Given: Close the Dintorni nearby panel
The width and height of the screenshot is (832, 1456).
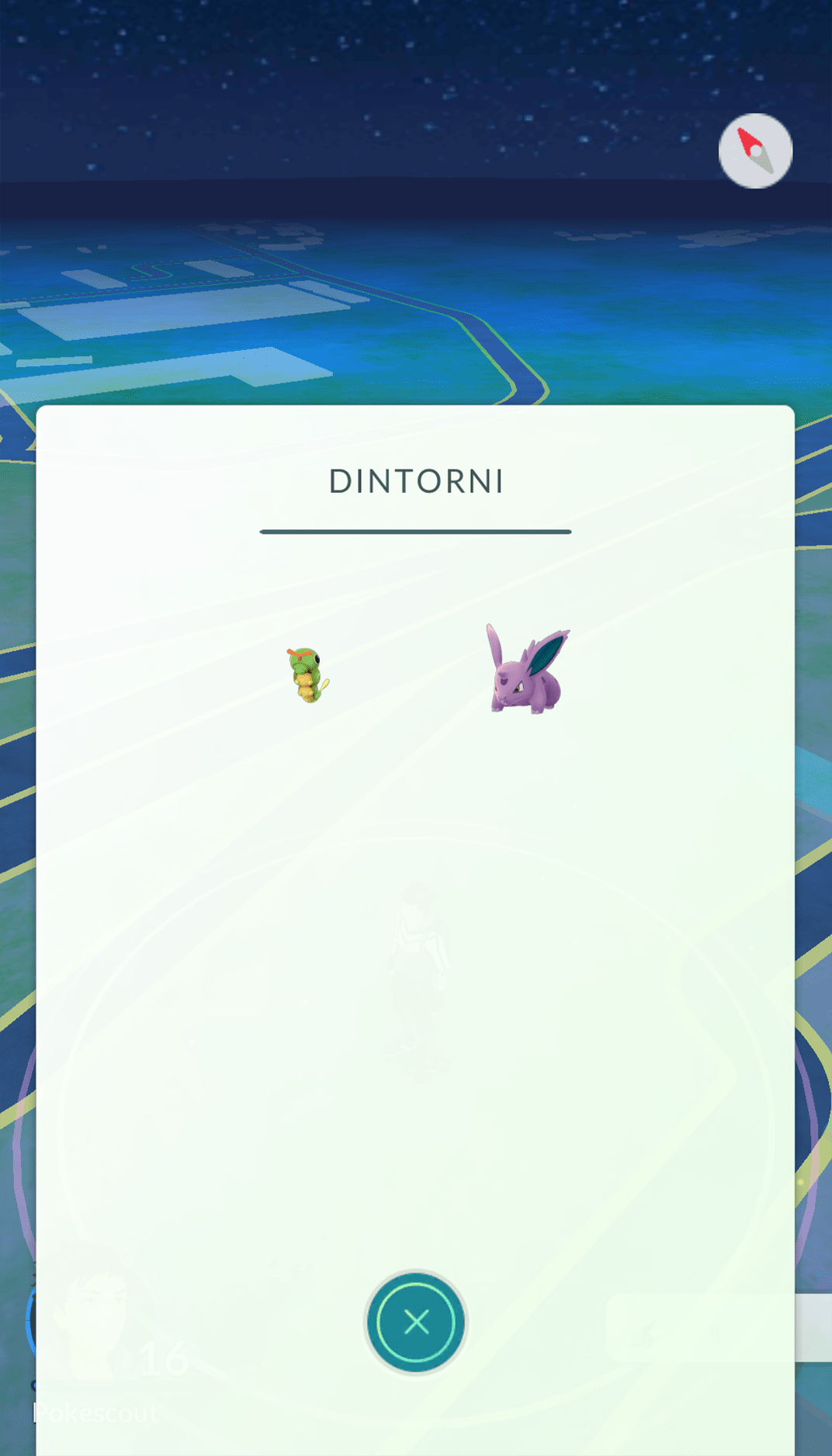Looking at the screenshot, I should (416, 1322).
